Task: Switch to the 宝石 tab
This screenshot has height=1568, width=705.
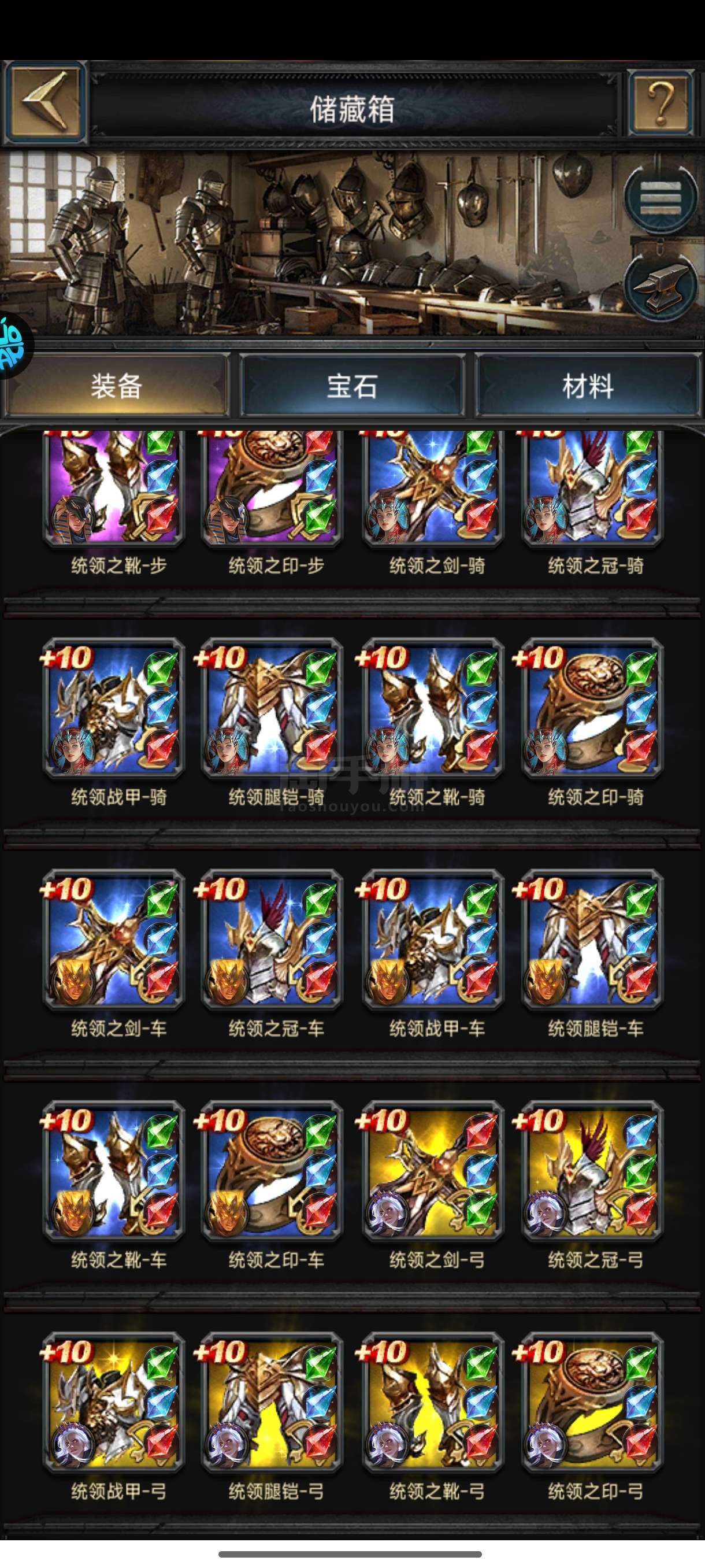Action: 352,385
